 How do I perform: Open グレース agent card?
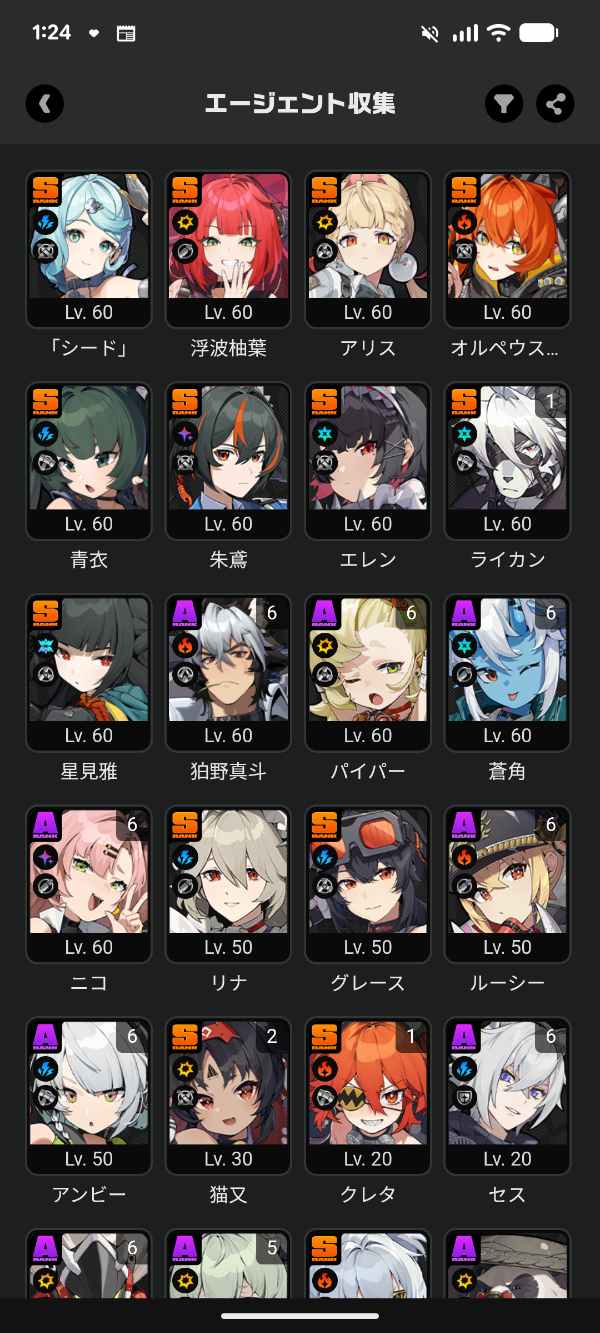(x=368, y=884)
